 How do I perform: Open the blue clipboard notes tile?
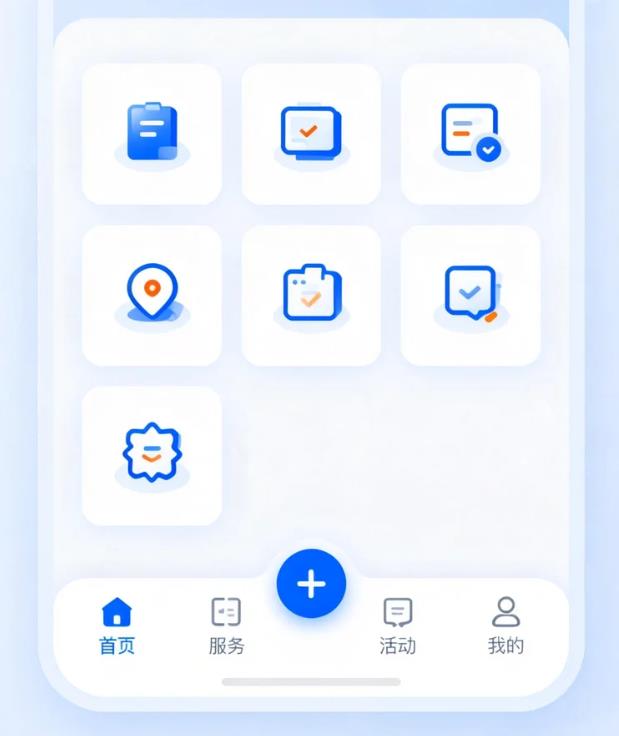tap(152, 134)
